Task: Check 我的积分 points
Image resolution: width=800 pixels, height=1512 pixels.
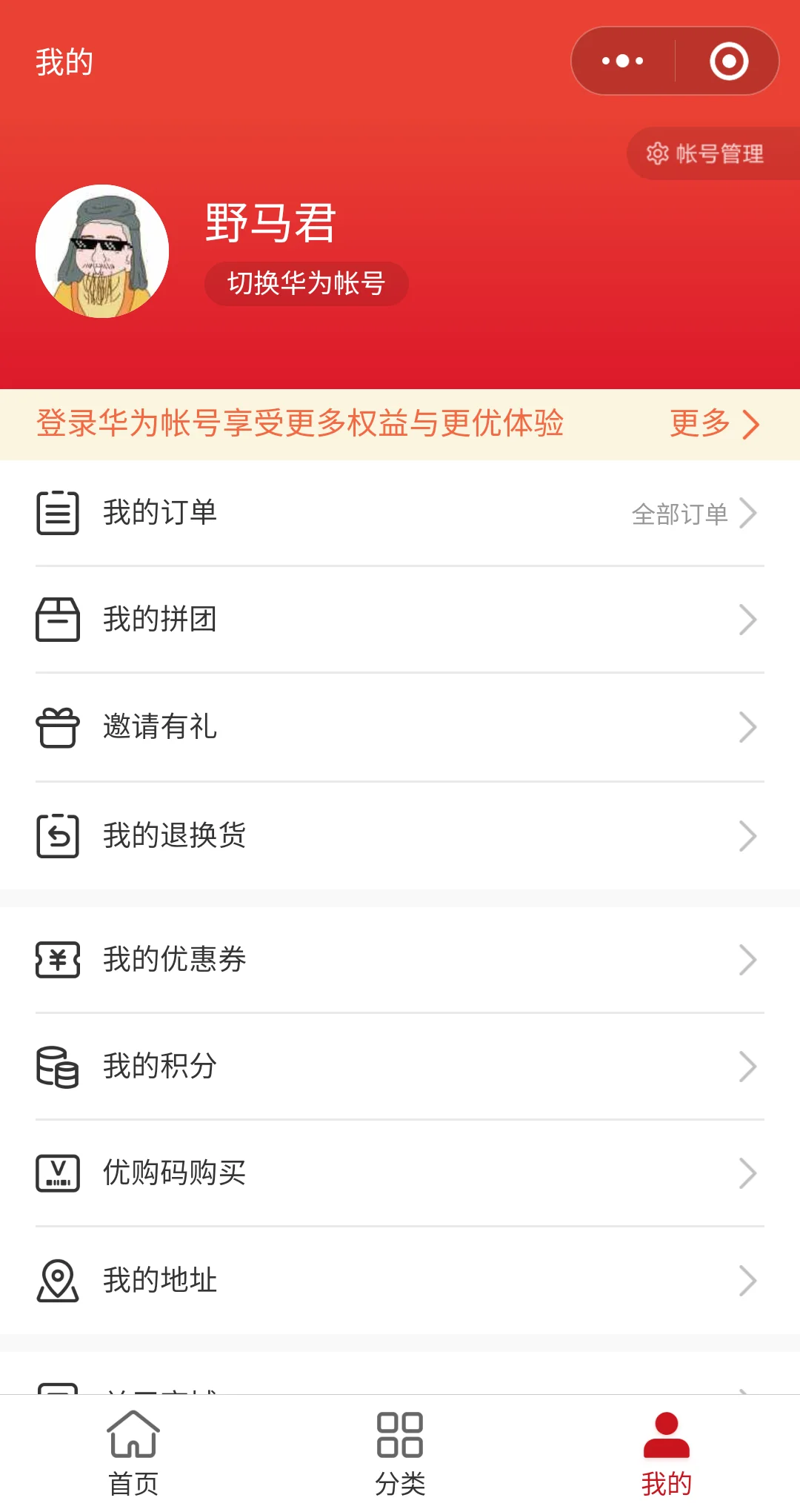Action: (400, 1067)
